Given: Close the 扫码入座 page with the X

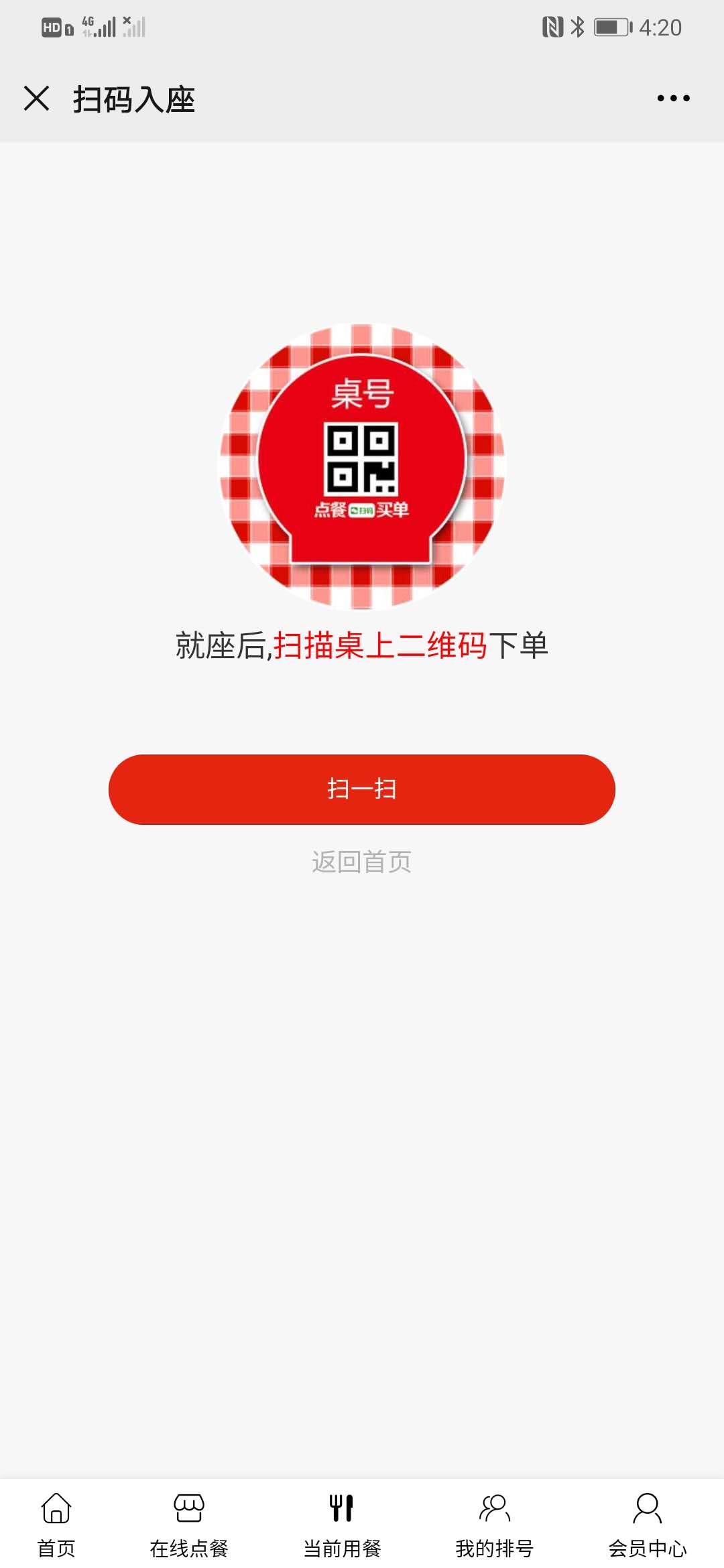Looking at the screenshot, I should pos(37,99).
